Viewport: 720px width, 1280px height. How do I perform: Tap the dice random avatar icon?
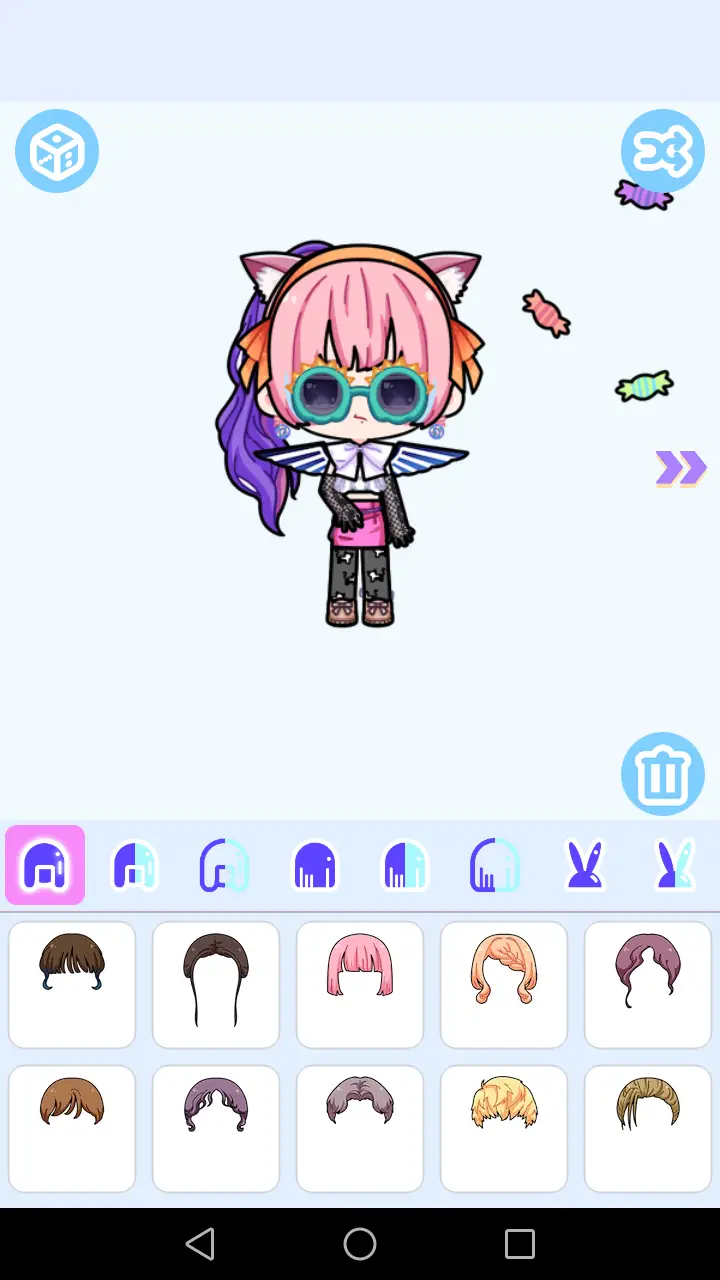point(57,150)
